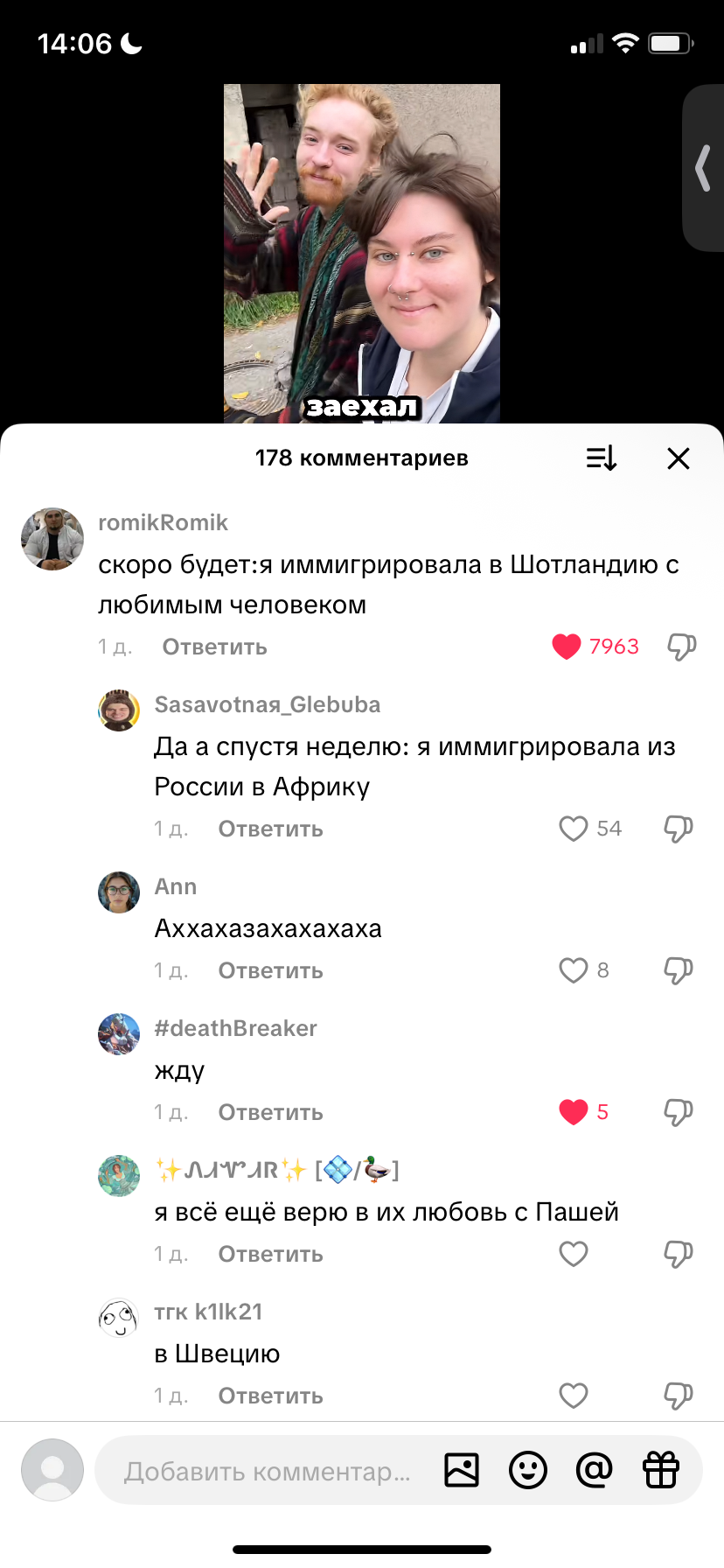Open the emoji picker
Screen dimensions: 724x1568
click(x=528, y=1470)
